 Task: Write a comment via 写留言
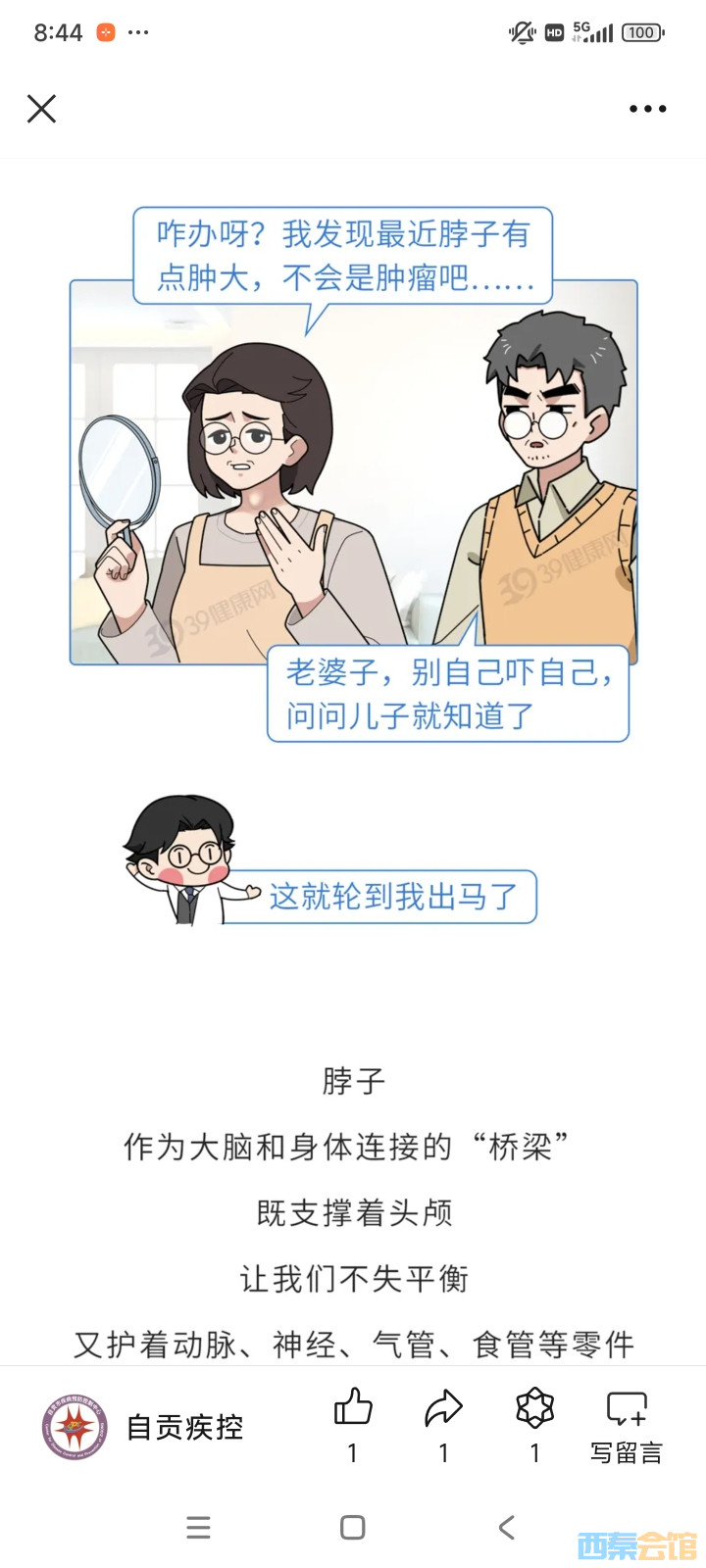click(627, 1424)
